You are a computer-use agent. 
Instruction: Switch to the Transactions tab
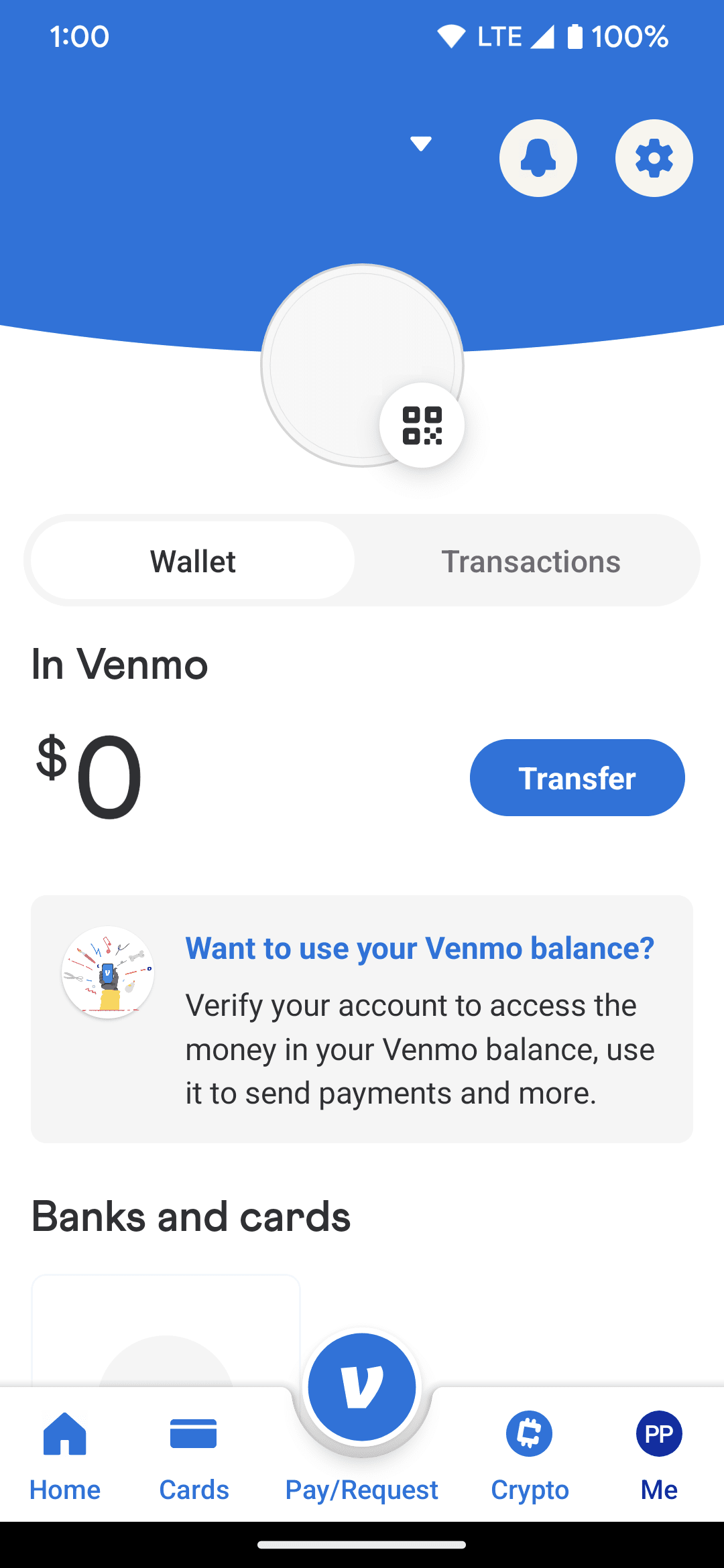pyautogui.click(x=530, y=560)
